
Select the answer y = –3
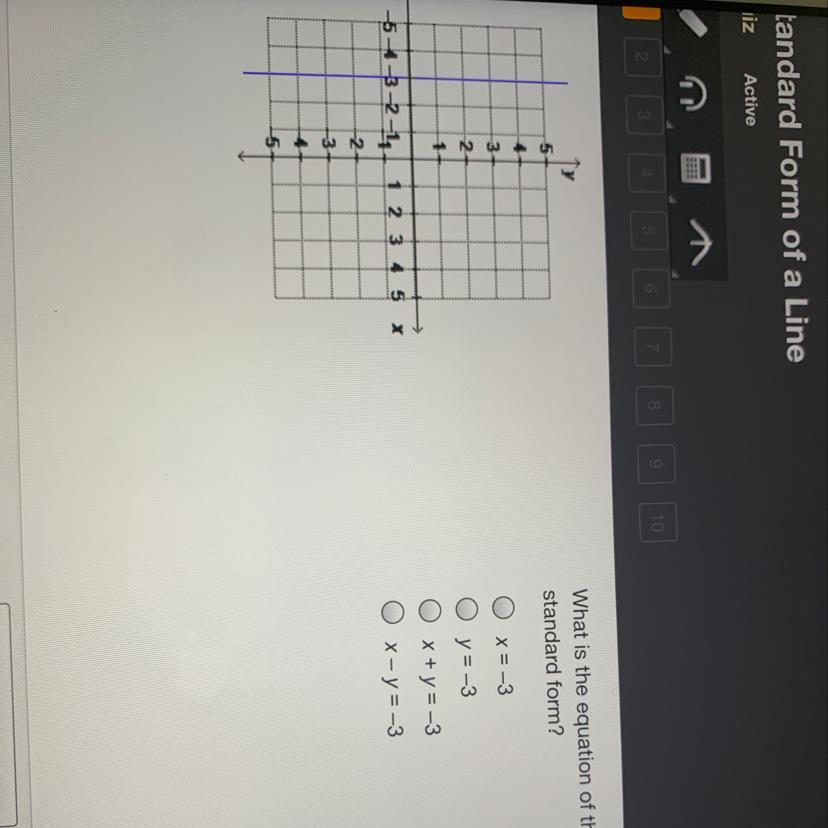point(465,606)
